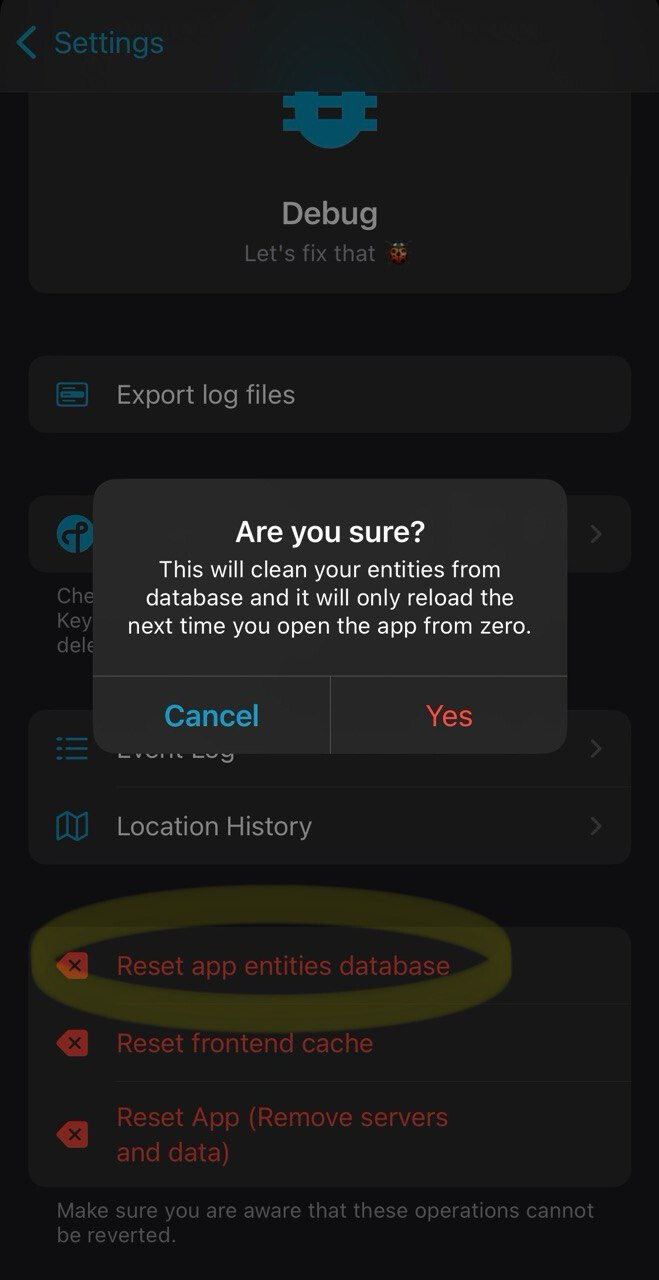Choose Reset frontend cache
Viewport: 659px width, 1280px height.
click(x=245, y=1043)
